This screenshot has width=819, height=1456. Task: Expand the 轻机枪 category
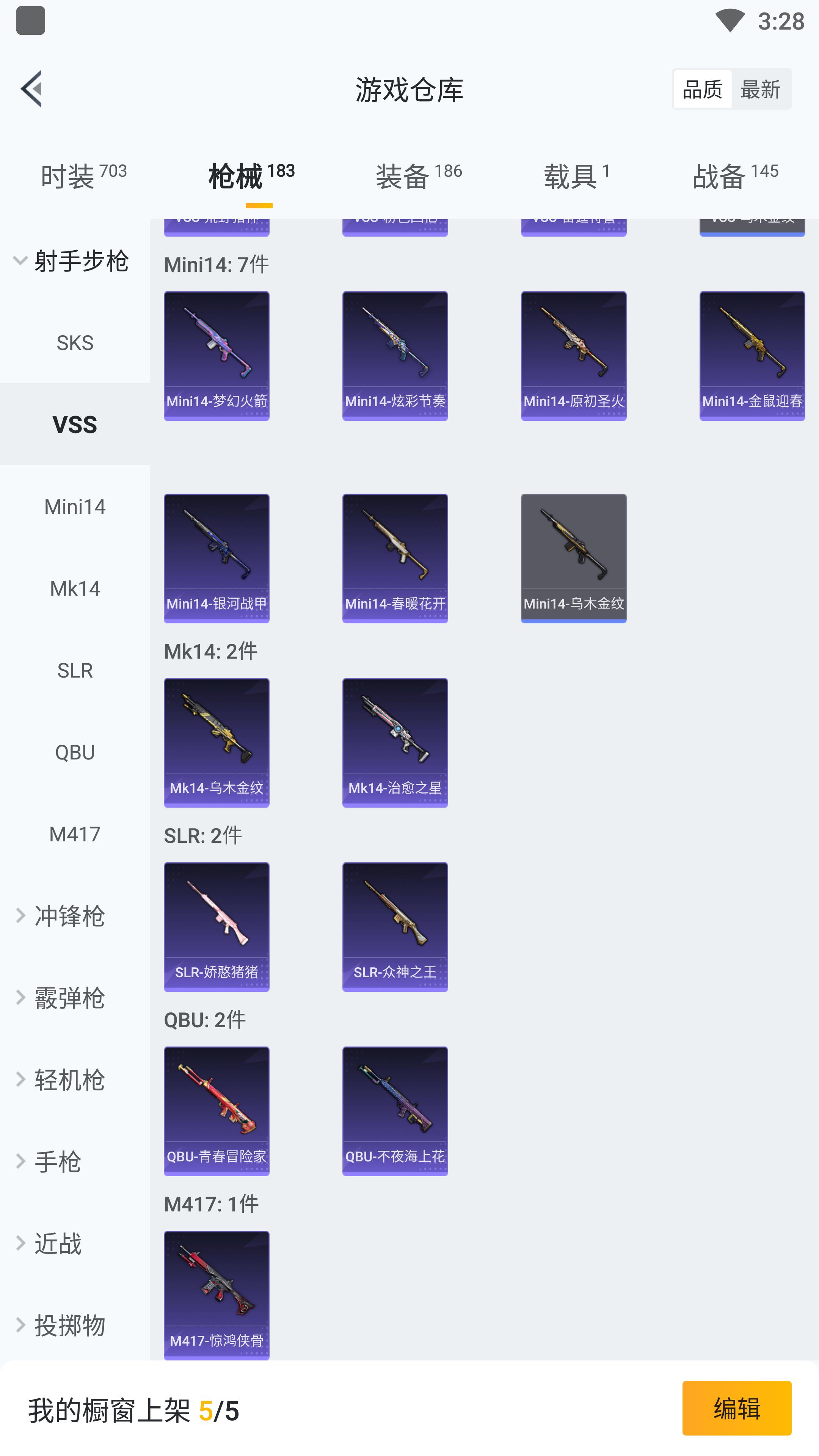[69, 1079]
